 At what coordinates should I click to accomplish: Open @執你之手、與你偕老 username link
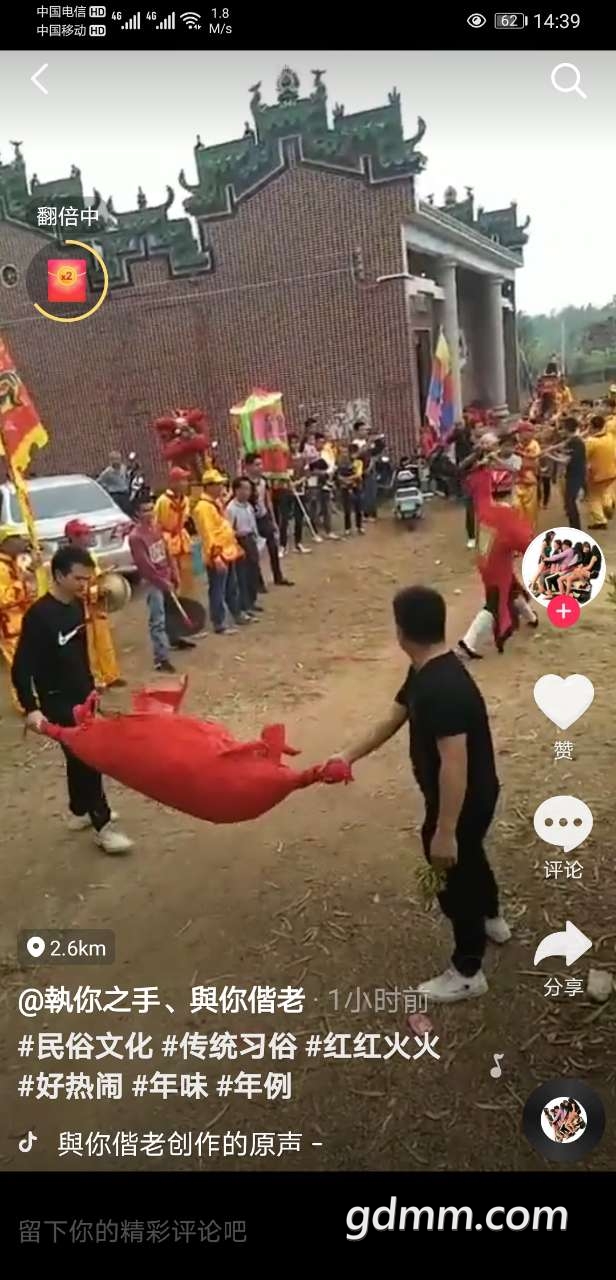161,1000
